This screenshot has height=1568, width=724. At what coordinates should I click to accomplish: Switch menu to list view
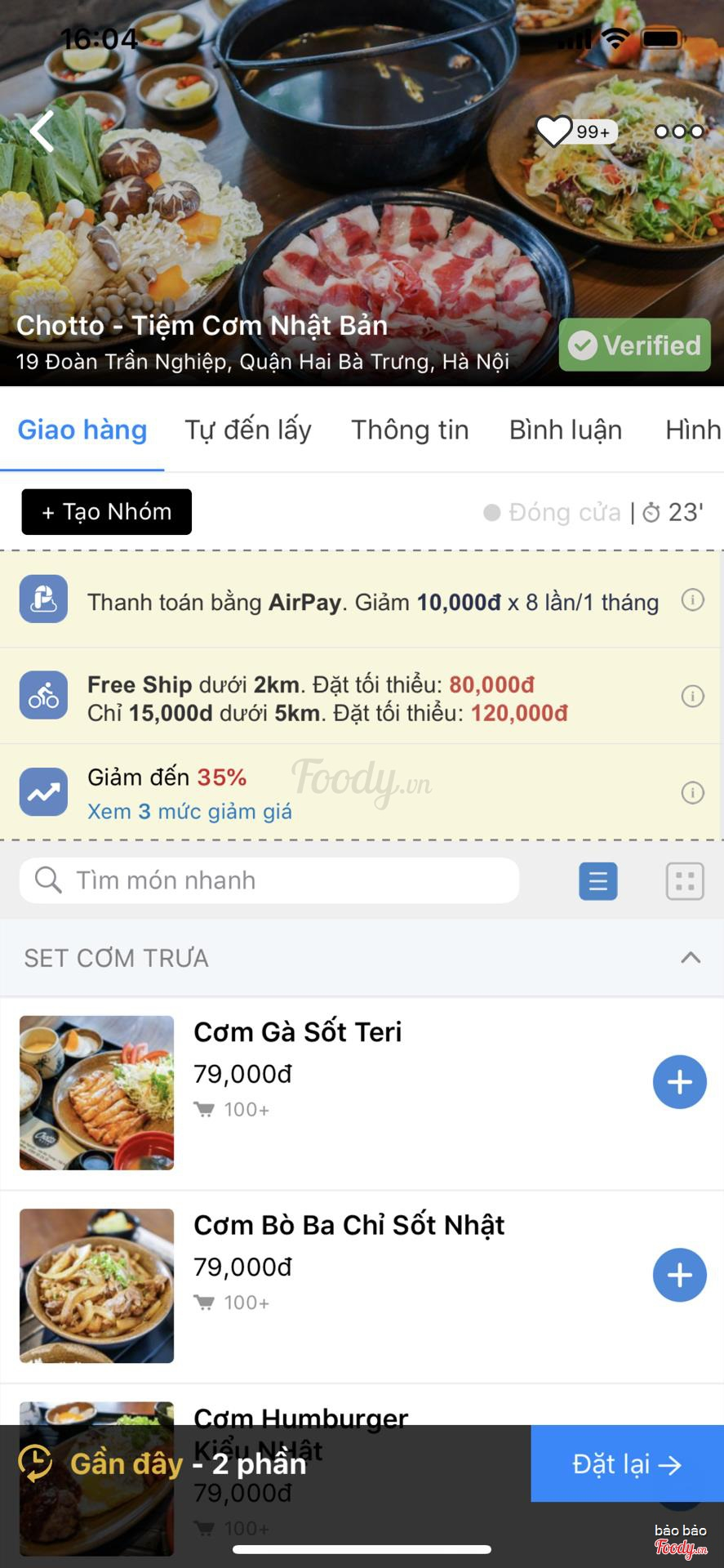(x=598, y=881)
